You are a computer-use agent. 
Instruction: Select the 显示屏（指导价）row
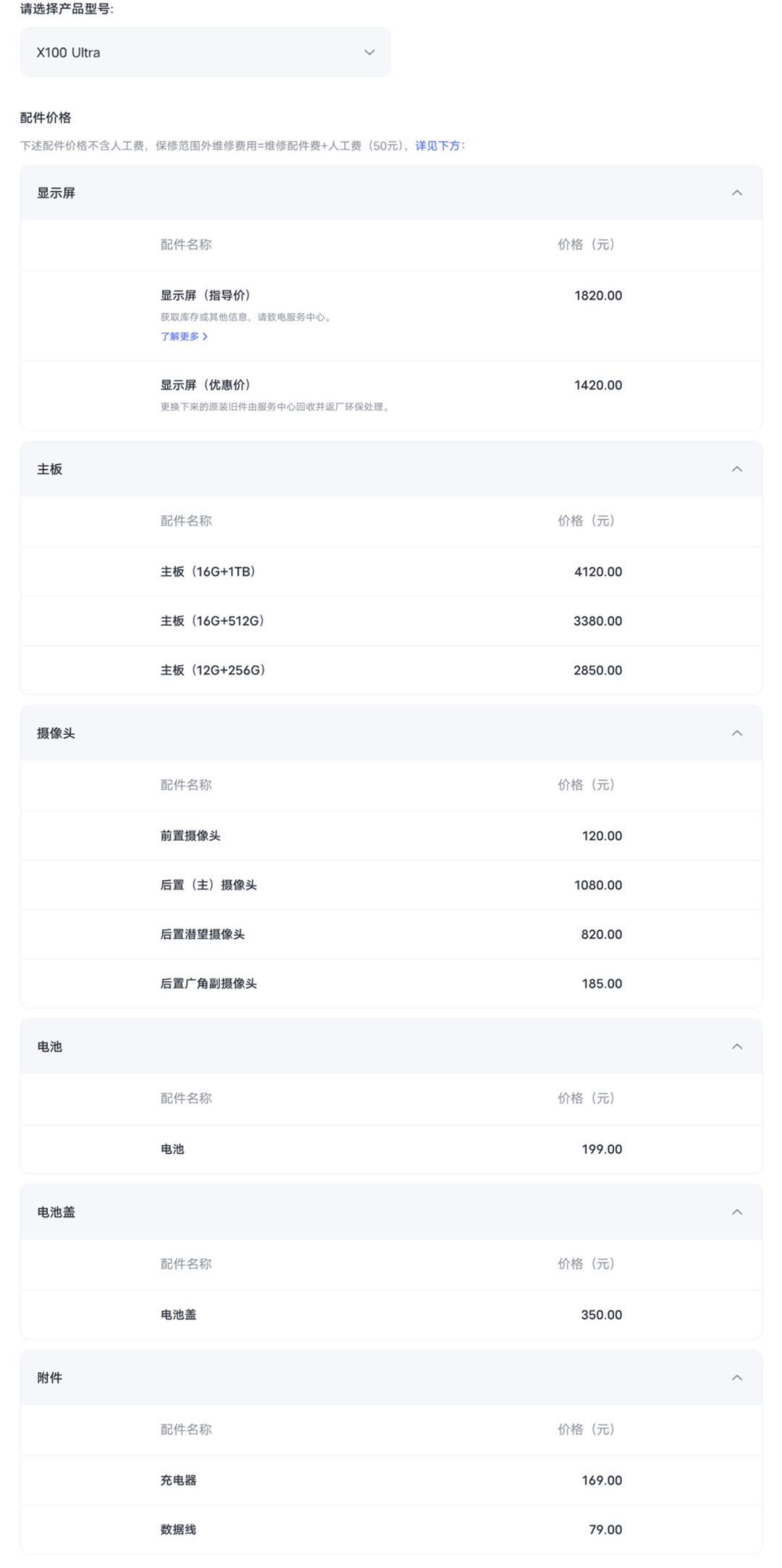[391, 295]
